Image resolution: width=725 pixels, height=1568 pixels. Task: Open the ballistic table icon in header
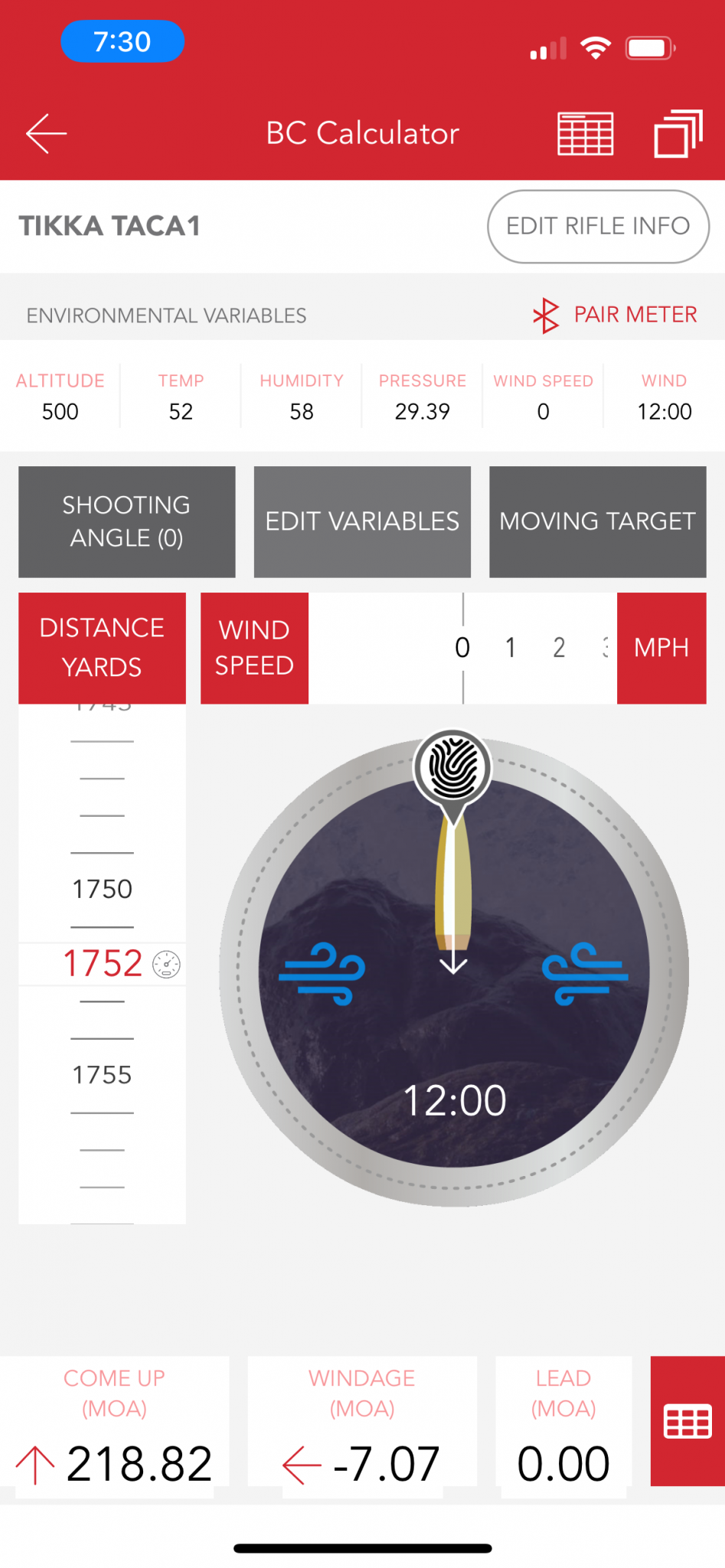pos(585,134)
